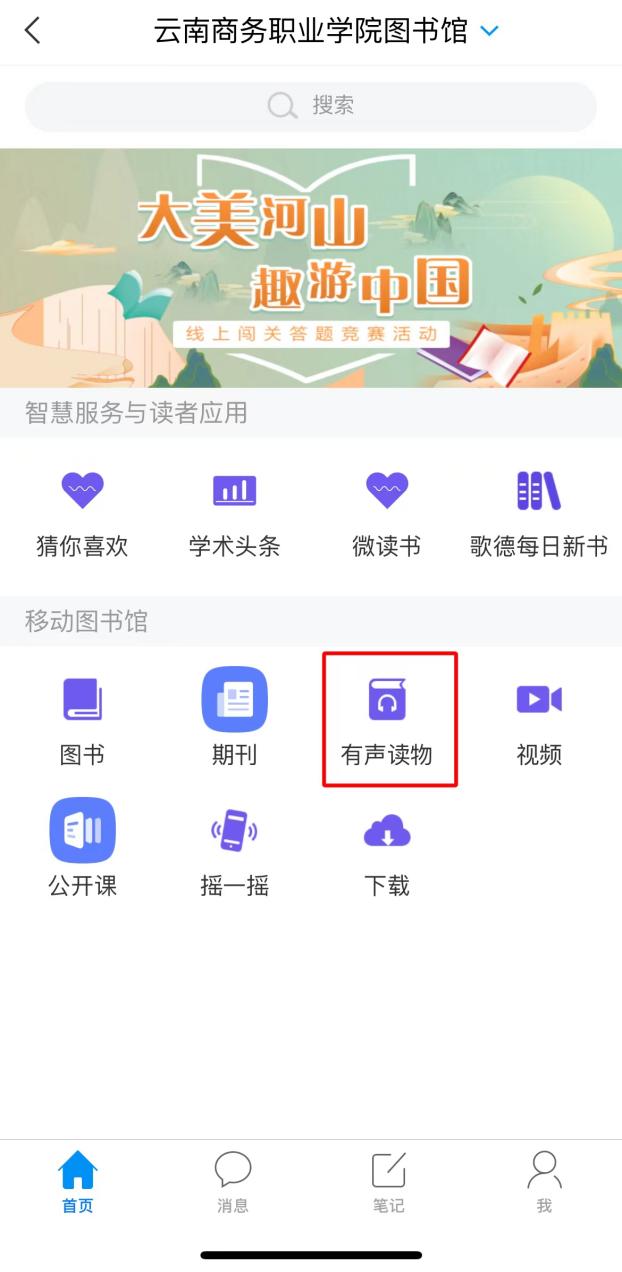Open the 期刊 journals section
This screenshot has width=622, height=1272.
point(234,720)
